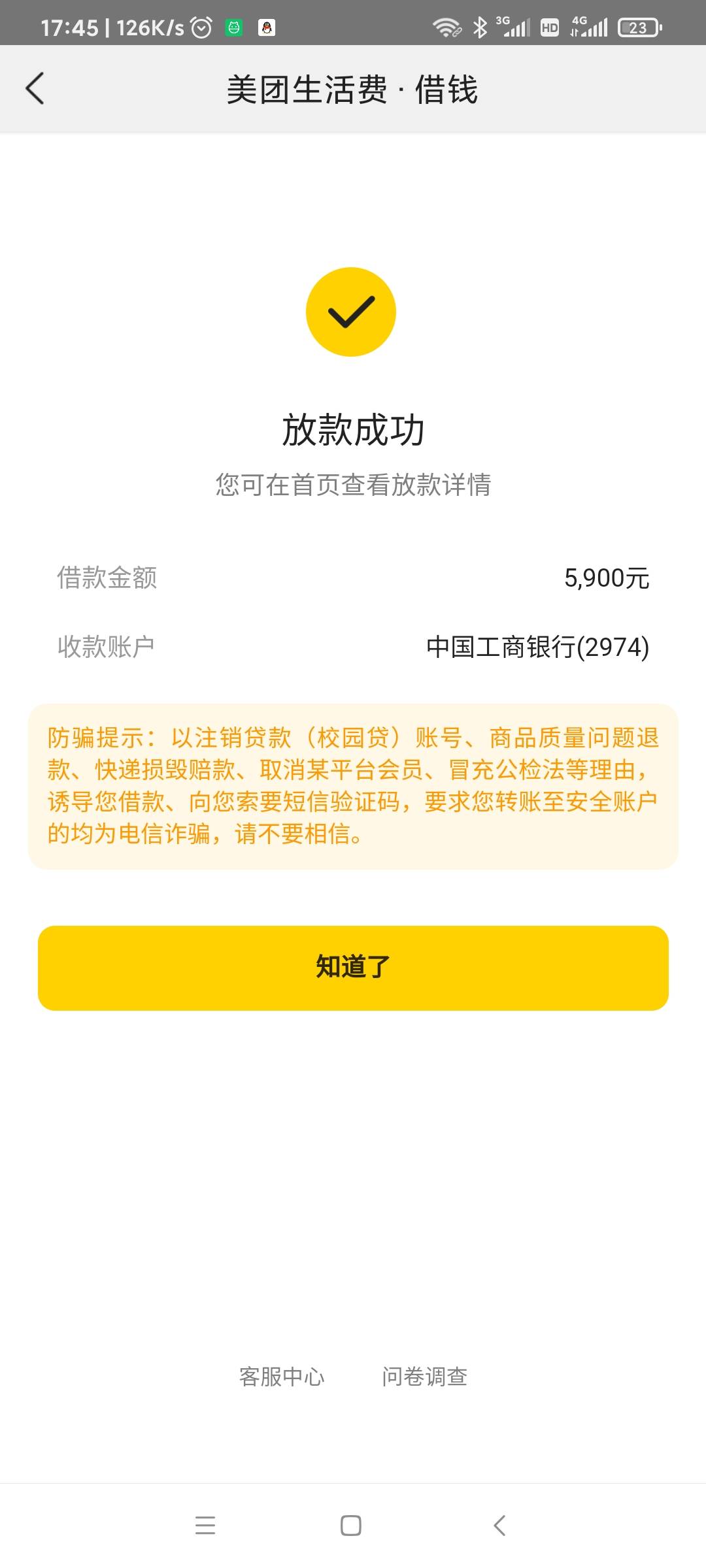
Task: Tap the system home button
Action: pos(351,1526)
